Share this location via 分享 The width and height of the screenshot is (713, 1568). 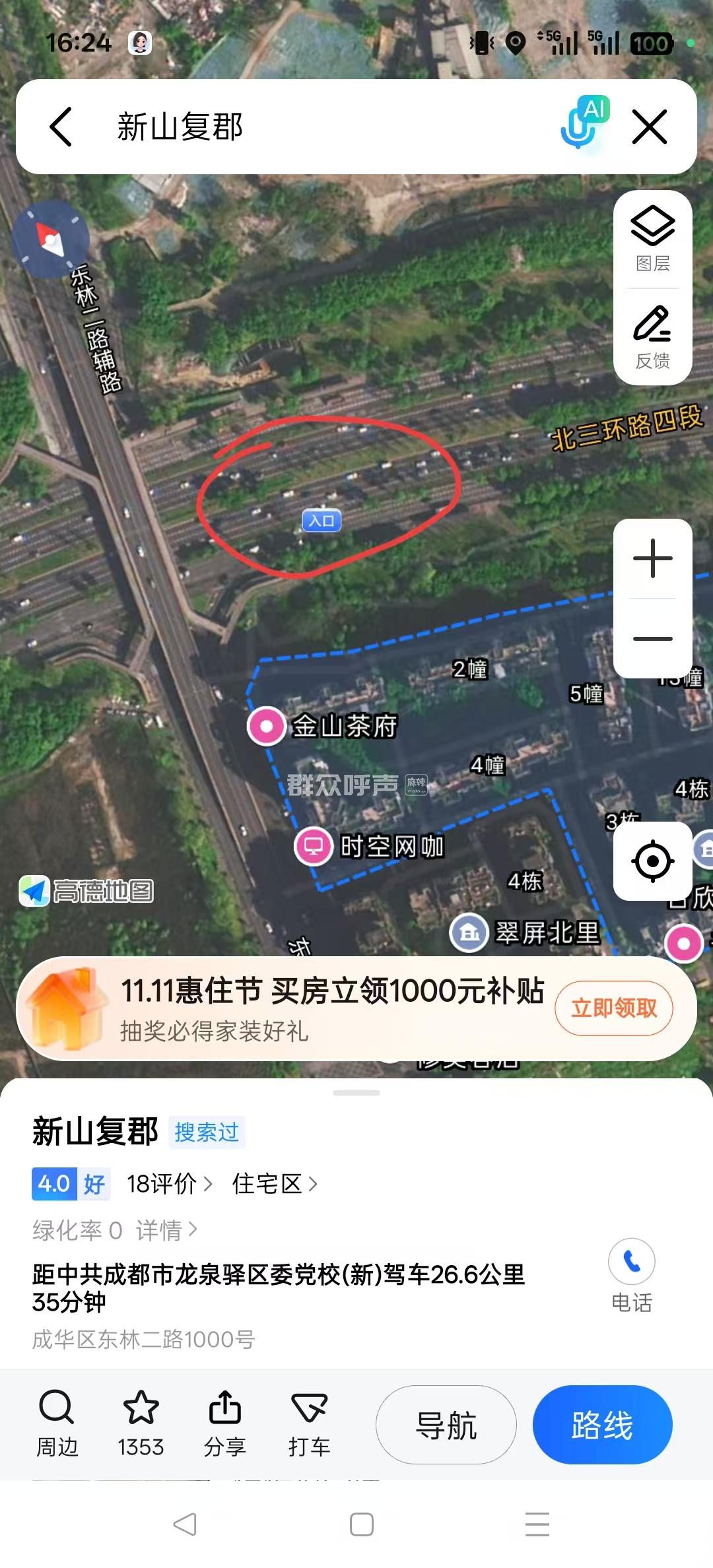point(224,1424)
